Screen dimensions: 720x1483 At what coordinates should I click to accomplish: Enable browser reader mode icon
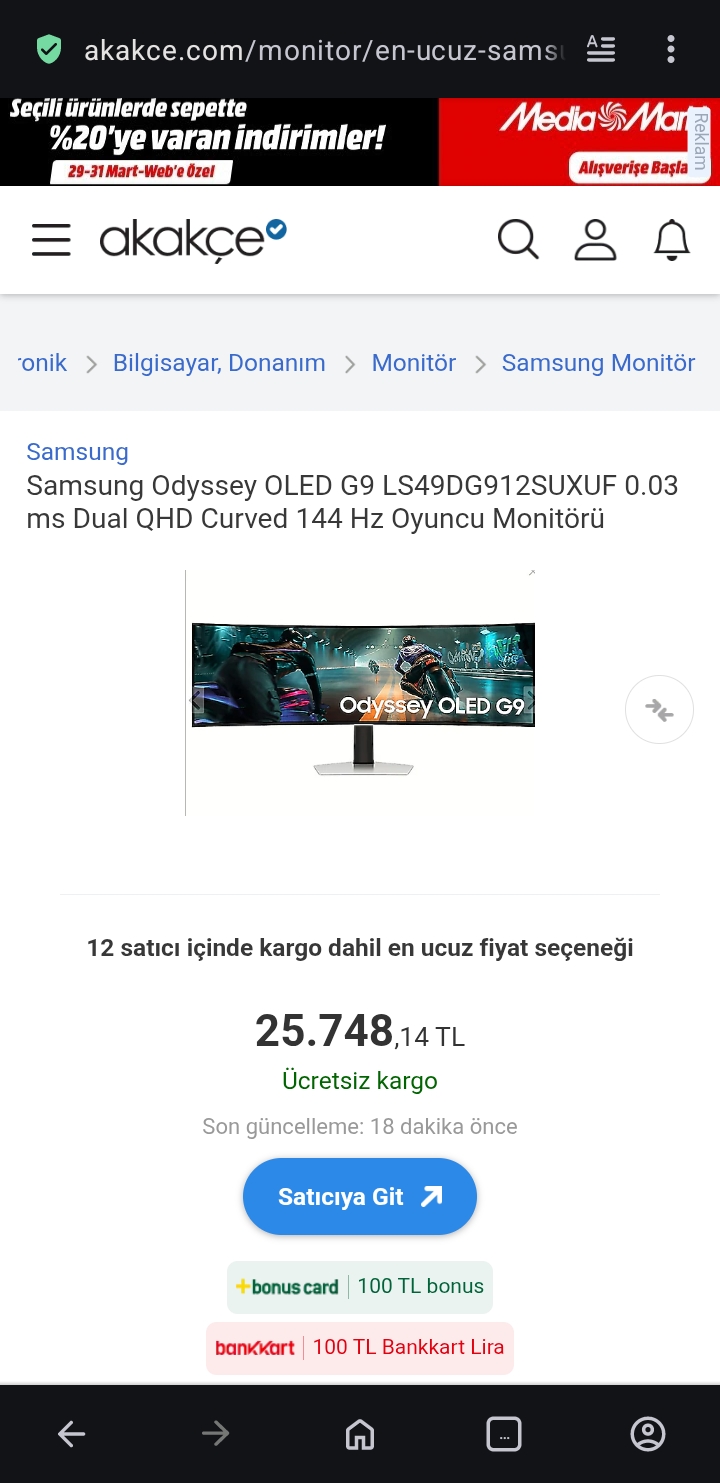point(601,49)
